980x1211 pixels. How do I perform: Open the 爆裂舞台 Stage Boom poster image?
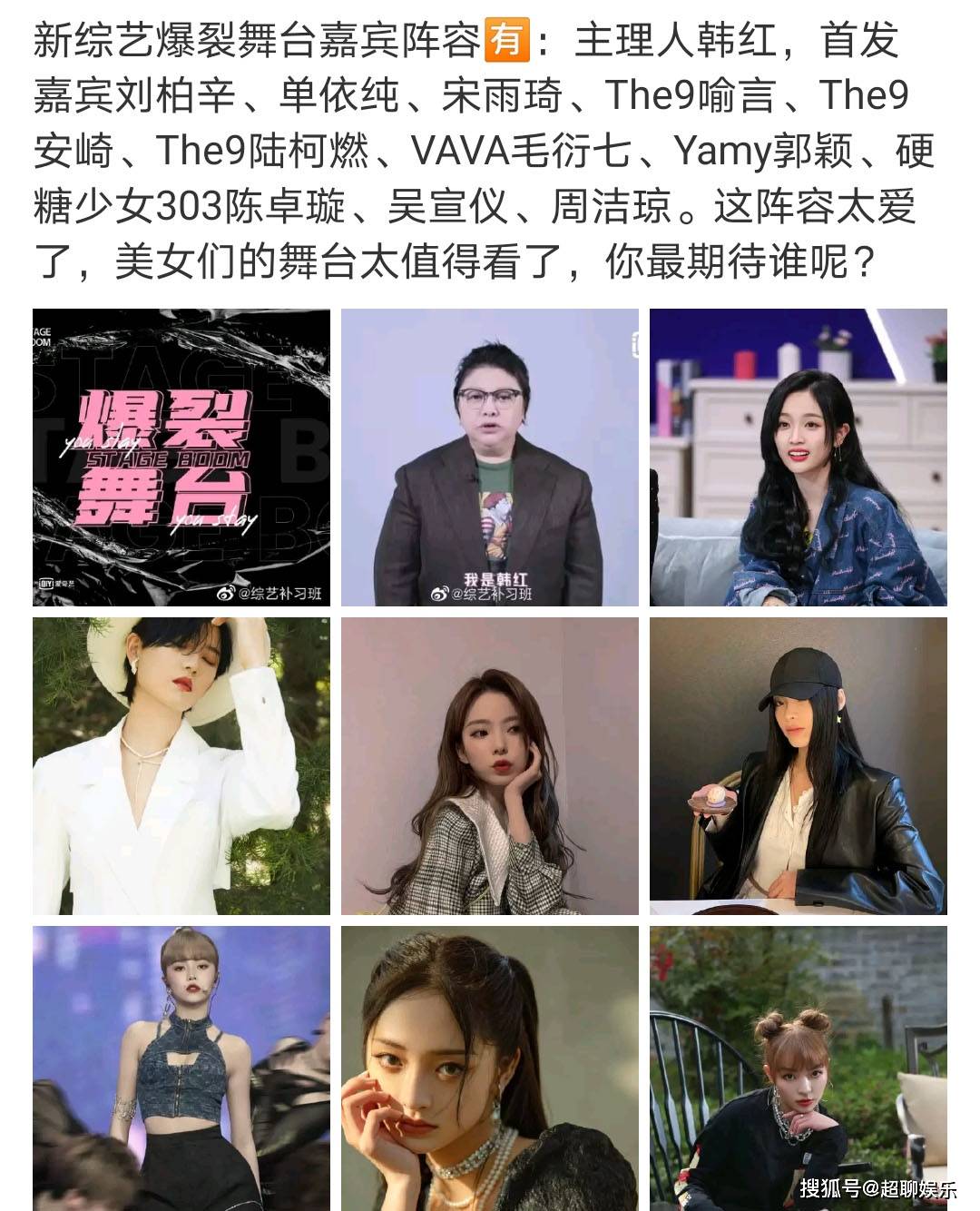point(181,457)
